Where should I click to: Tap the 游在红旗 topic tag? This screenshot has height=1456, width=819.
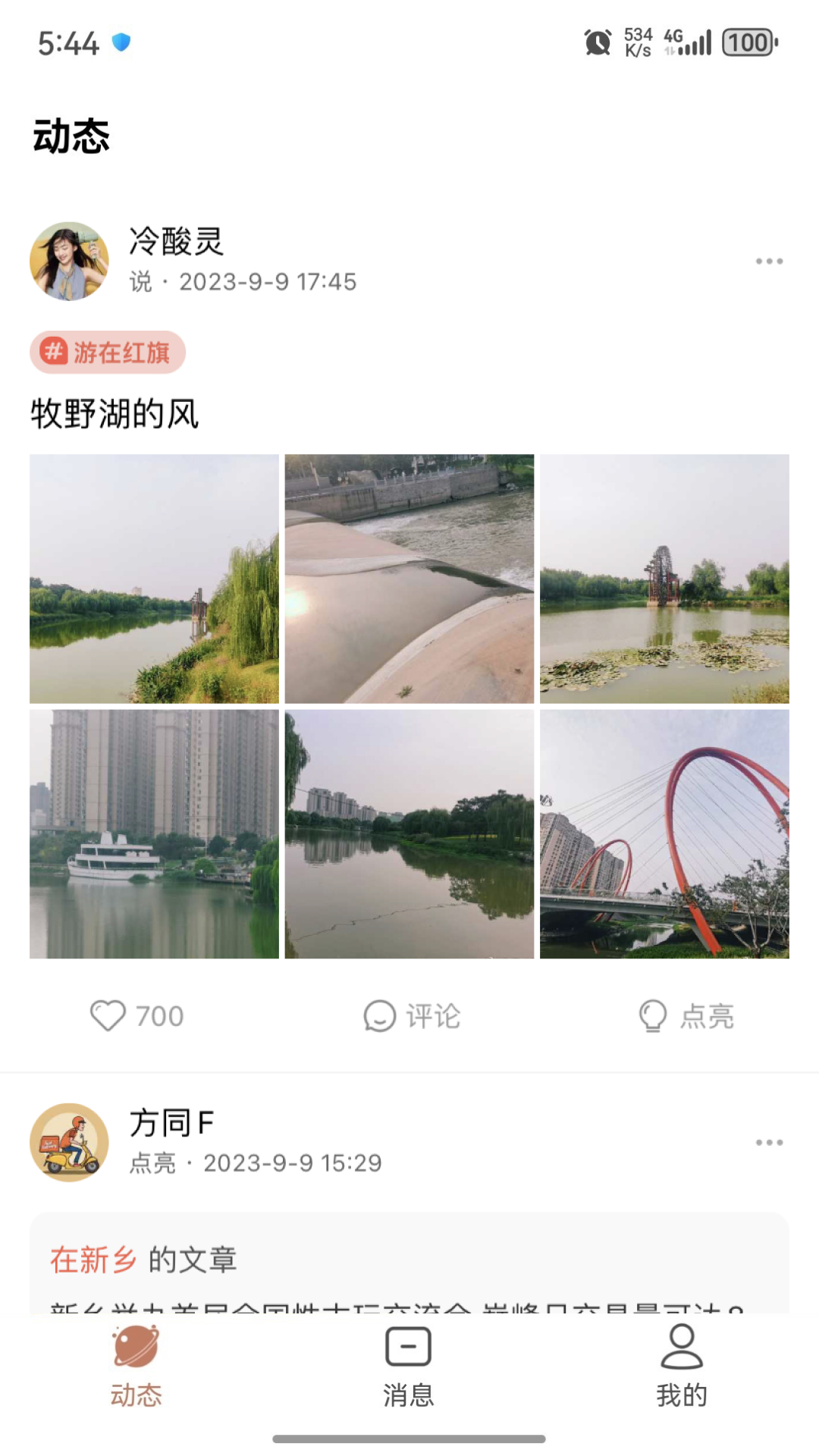coord(110,352)
